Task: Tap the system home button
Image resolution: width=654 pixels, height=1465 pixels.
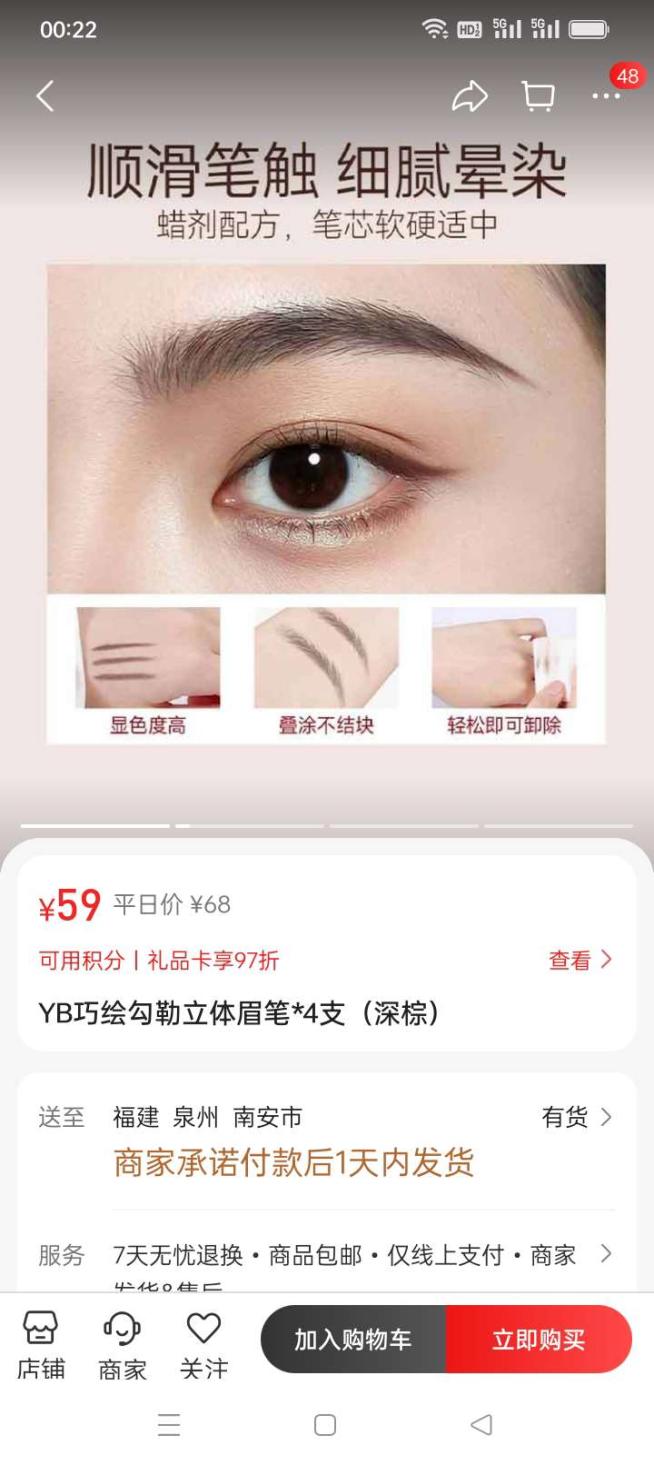Action: pyautogui.click(x=325, y=1425)
